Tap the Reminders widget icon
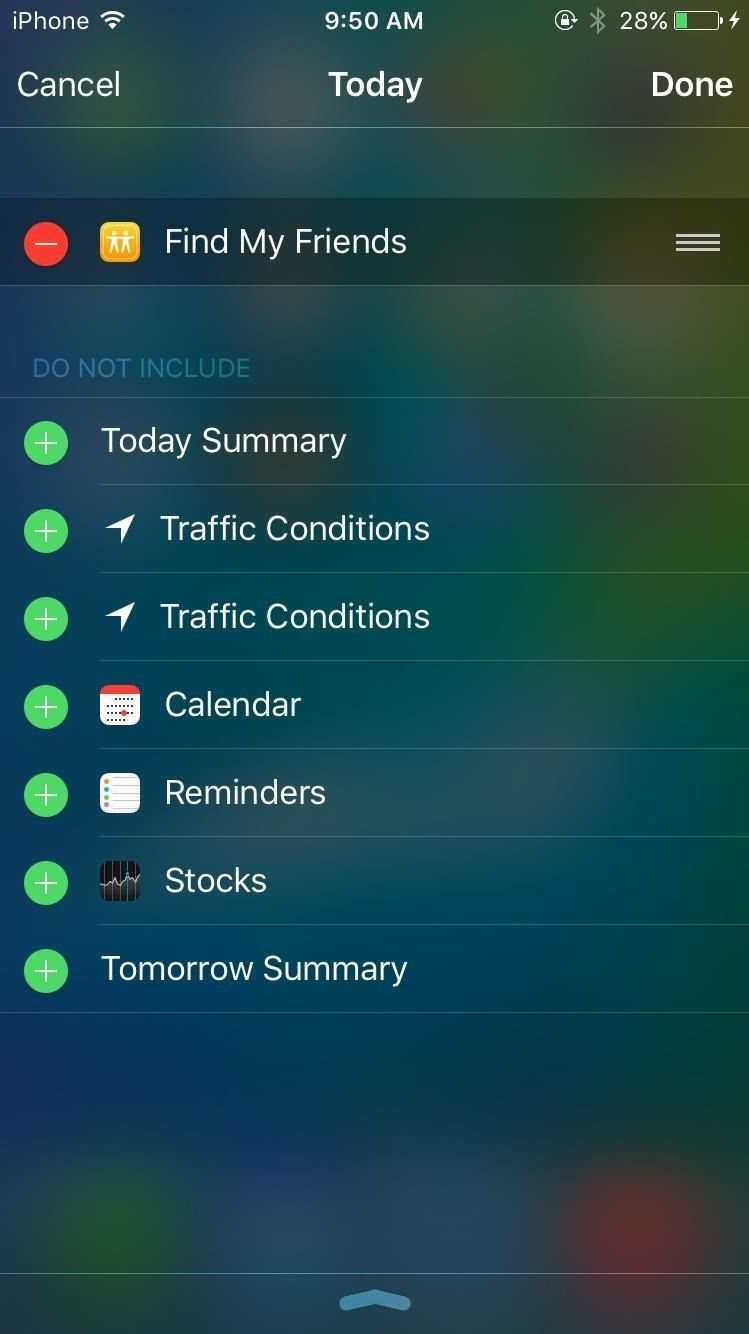 (119, 793)
